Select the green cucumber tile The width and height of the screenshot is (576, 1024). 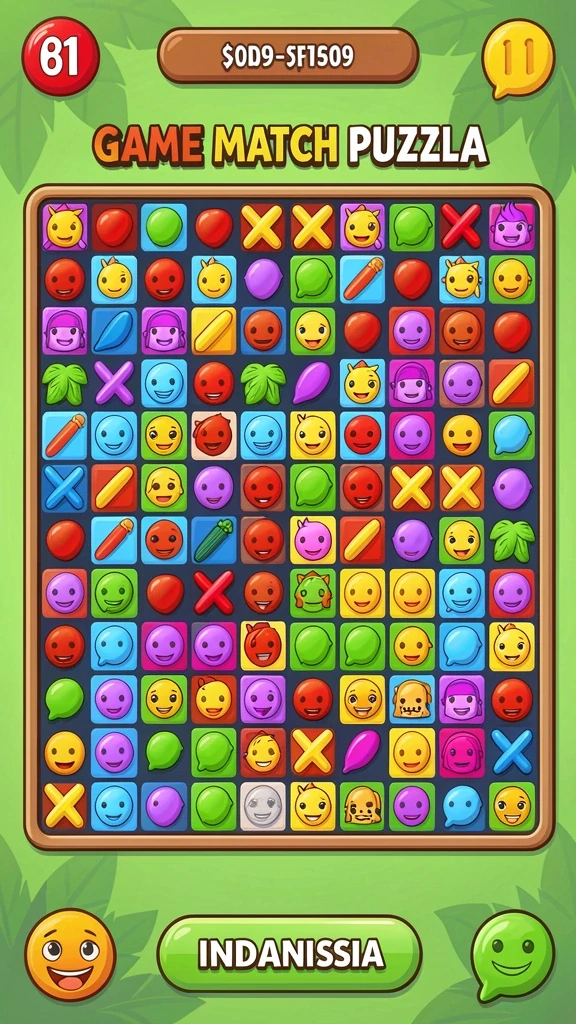(214, 540)
